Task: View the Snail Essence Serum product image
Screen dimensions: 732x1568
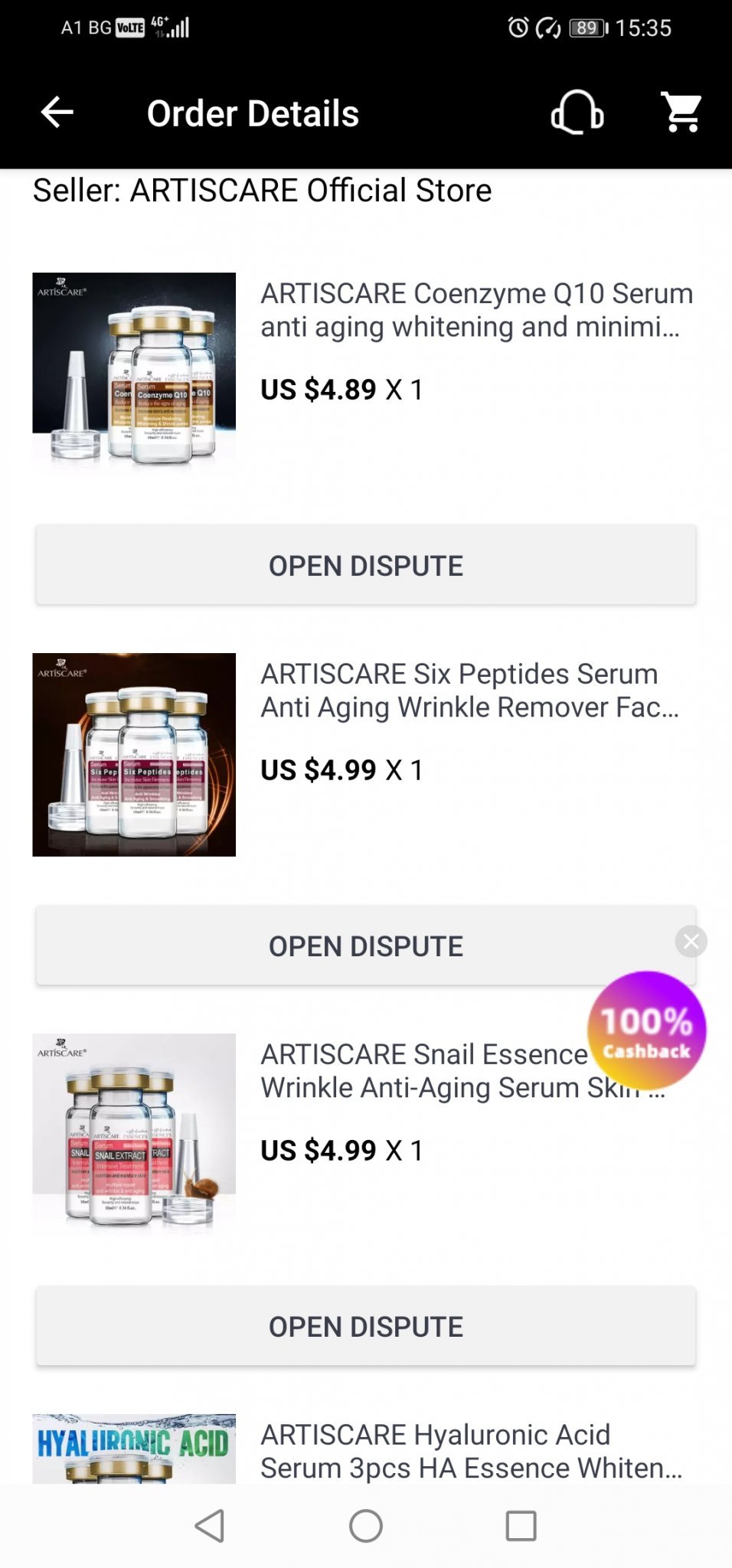Action: (x=134, y=1135)
